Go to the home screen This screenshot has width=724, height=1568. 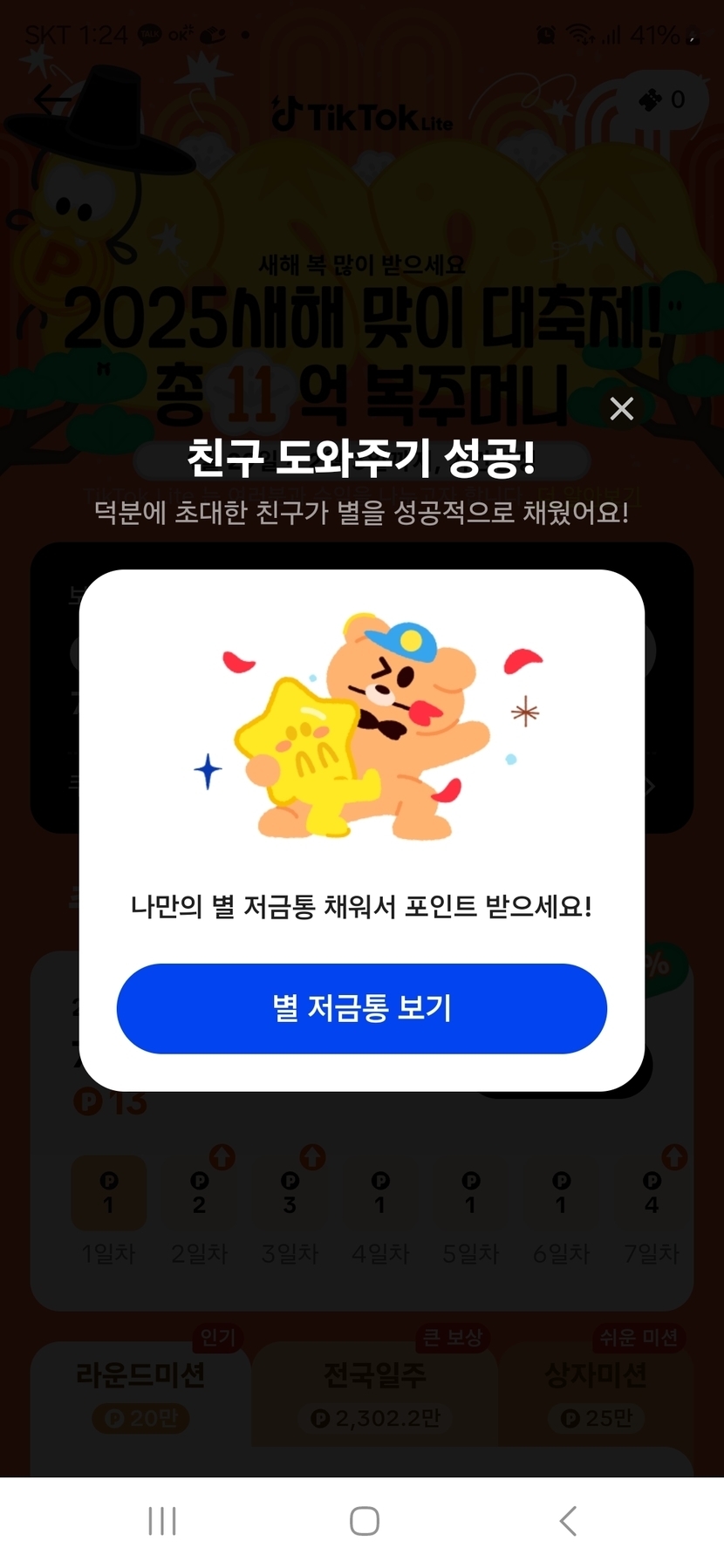(x=364, y=1520)
